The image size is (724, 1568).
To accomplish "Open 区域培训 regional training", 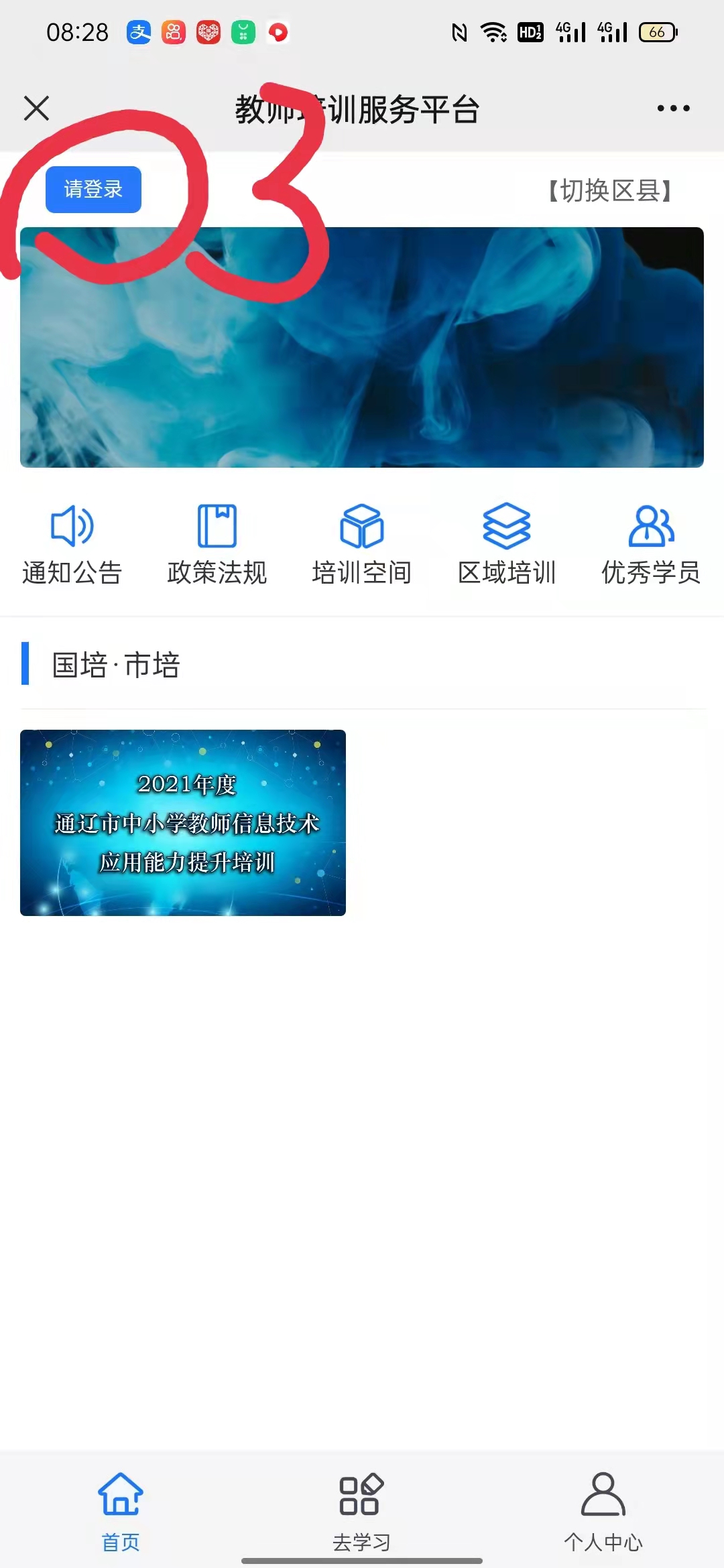I will coord(507,544).
